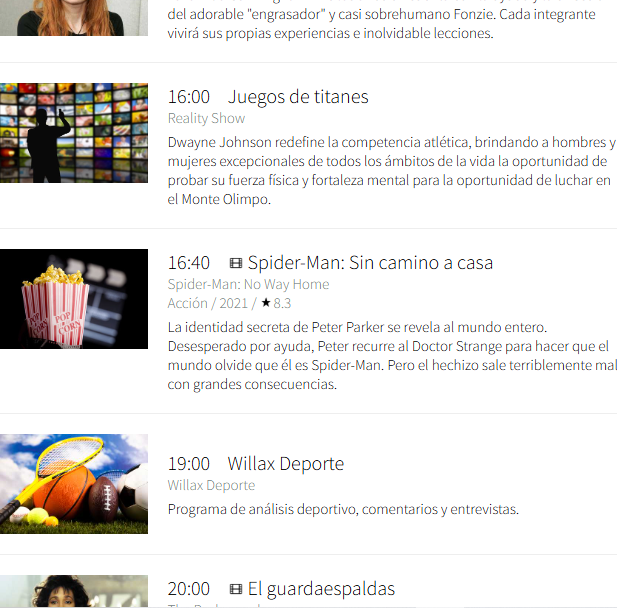Open Spider-Man: Sin camino a casa listing
Screen dimensions: 617x608
point(370,263)
